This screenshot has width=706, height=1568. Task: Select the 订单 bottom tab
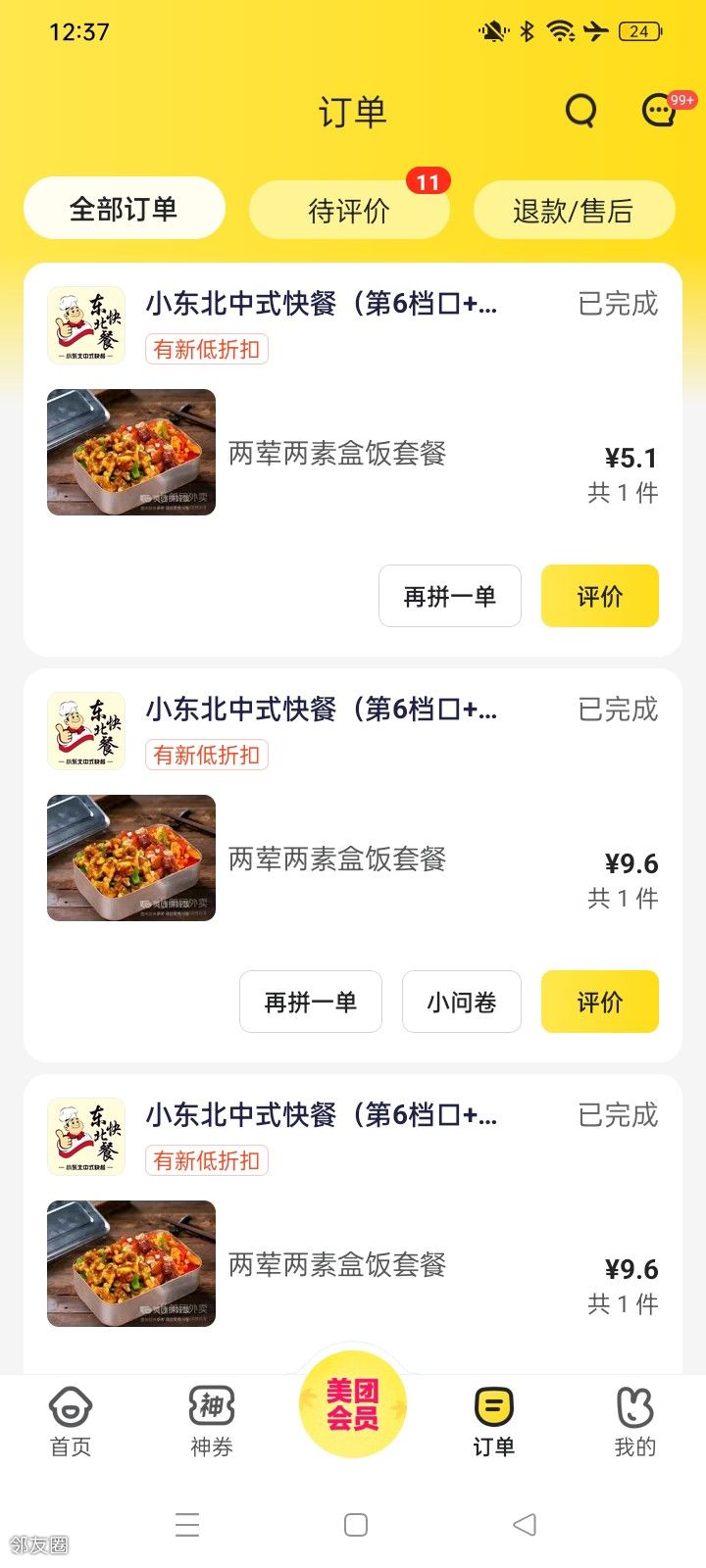pyautogui.click(x=493, y=1421)
